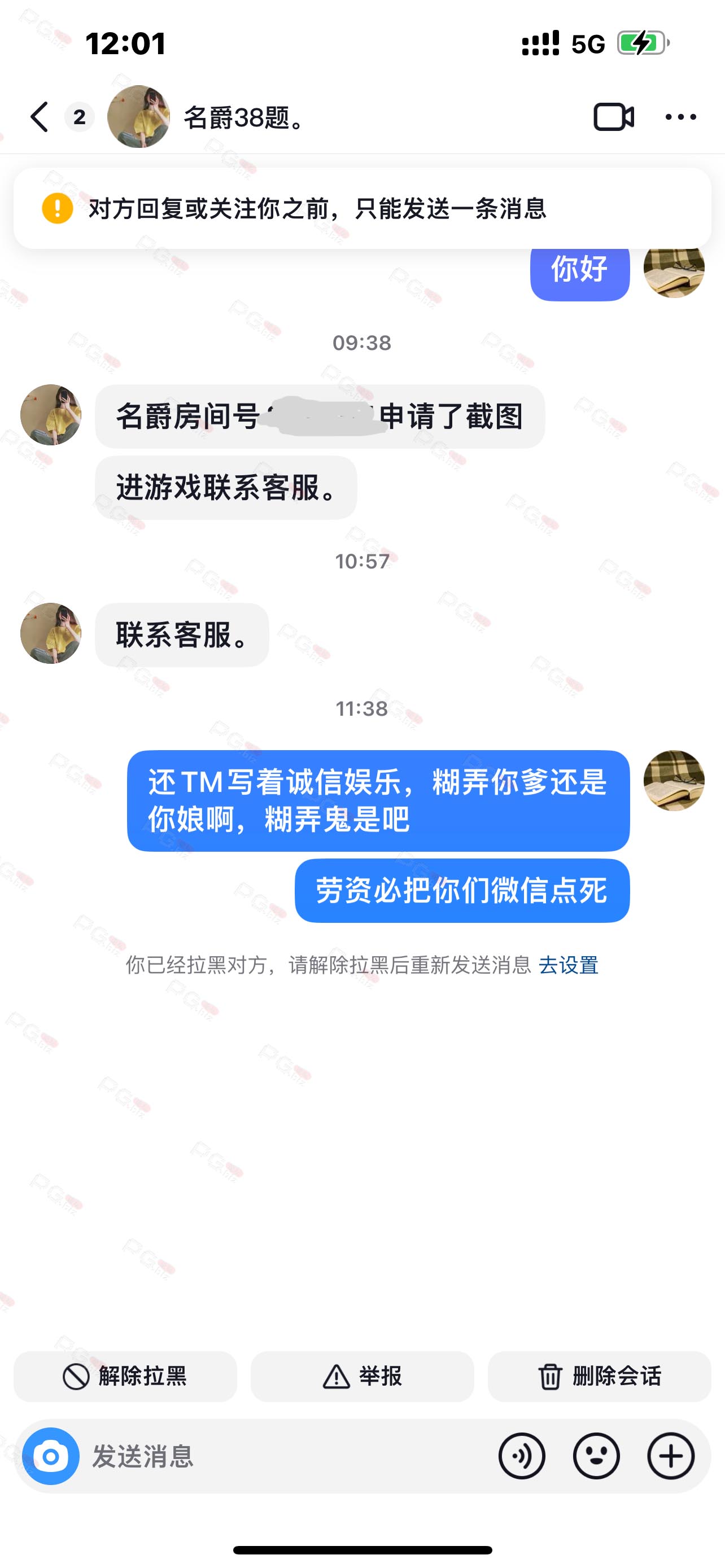Open the camera from the message bar
The image size is (725, 1568).
pyautogui.click(x=50, y=1456)
